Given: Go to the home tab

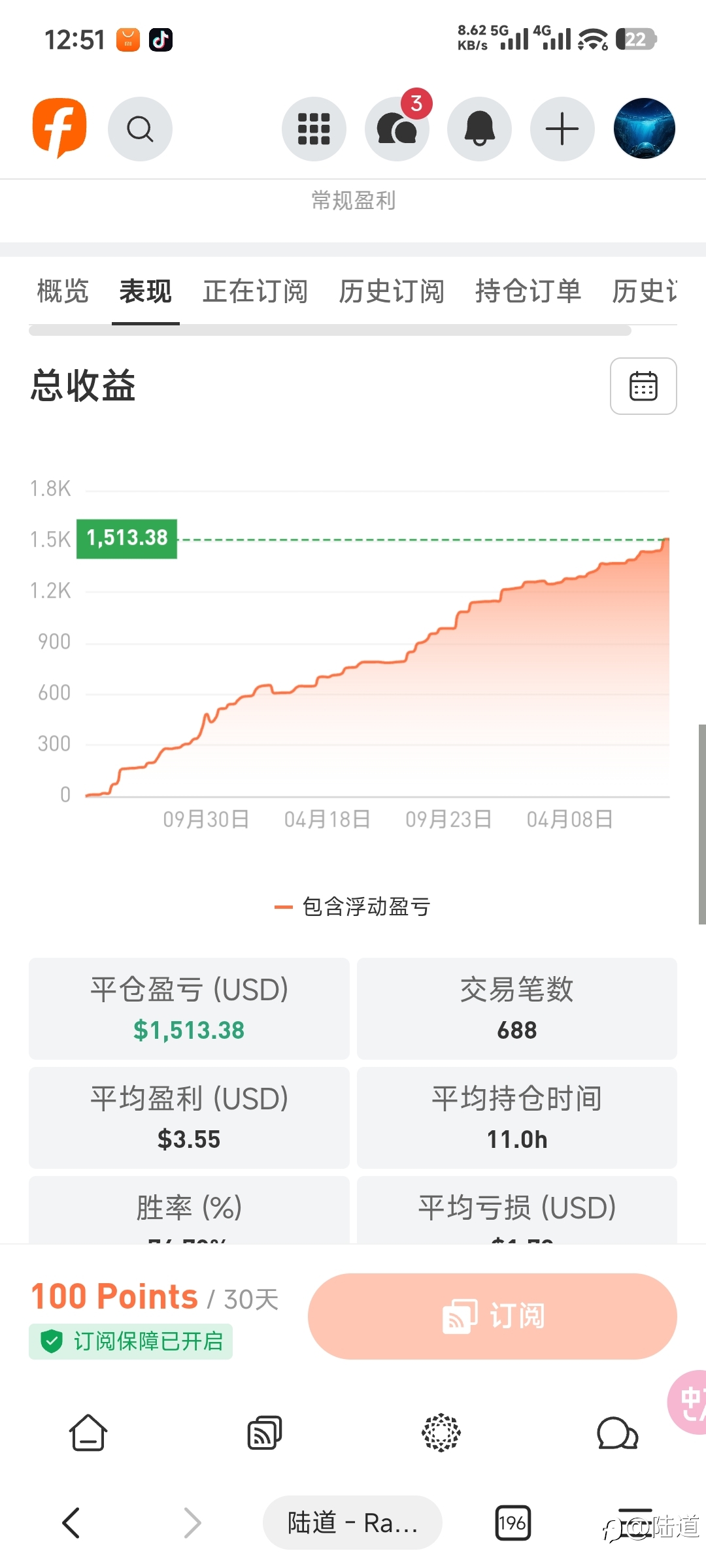Looking at the screenshot, I should click(x=88, y=1433).
